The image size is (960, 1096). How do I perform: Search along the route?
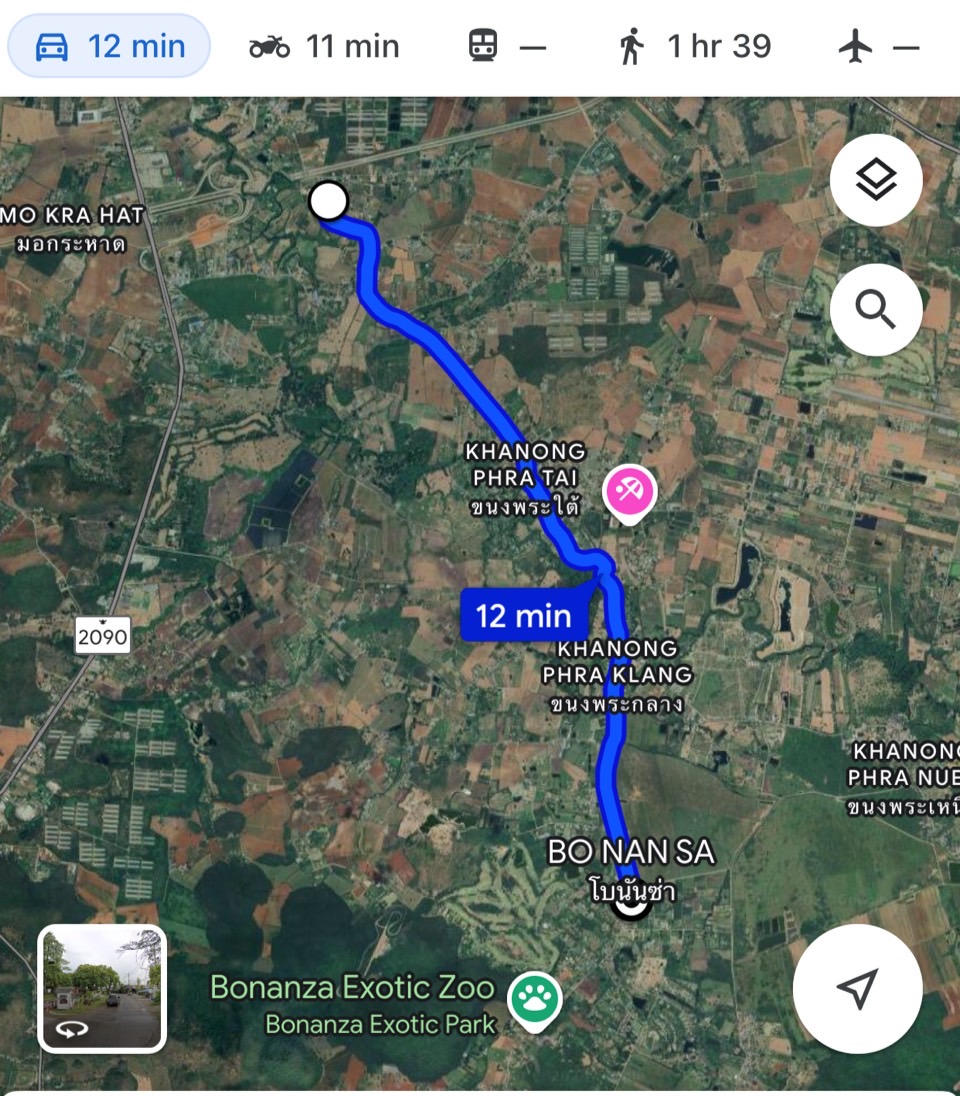(875, 311)
